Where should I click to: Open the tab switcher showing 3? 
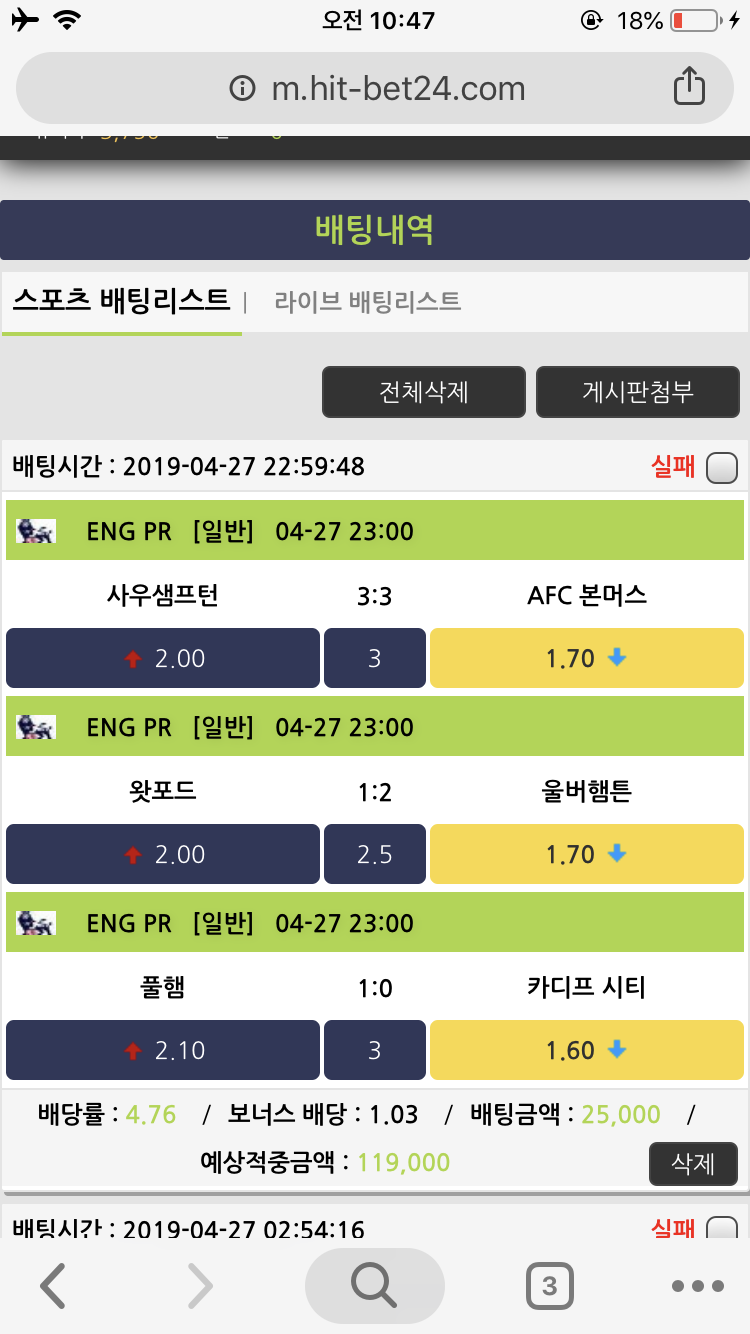pyautogui.click(x=549, y=1286)
